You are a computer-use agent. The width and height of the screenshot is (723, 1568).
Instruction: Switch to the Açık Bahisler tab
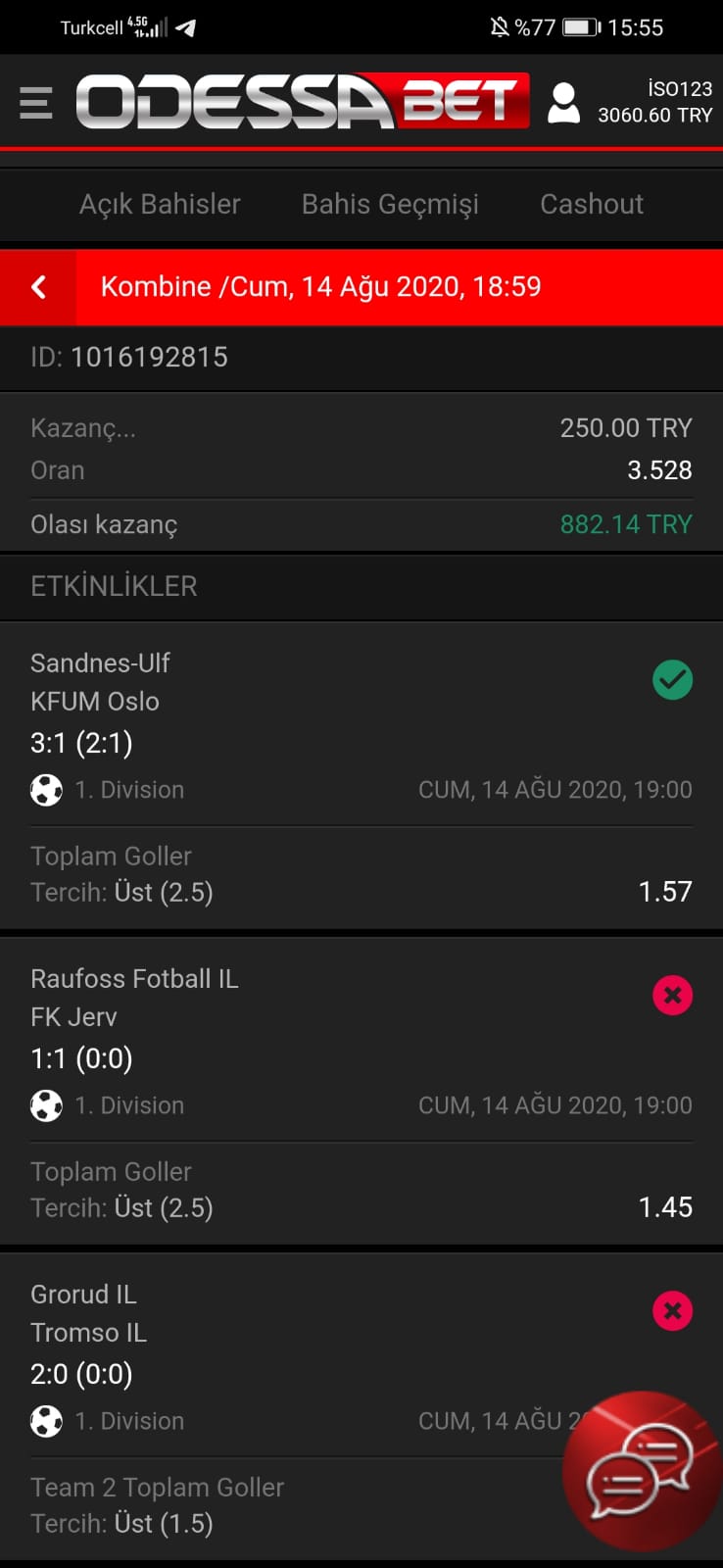pos(160,204)
